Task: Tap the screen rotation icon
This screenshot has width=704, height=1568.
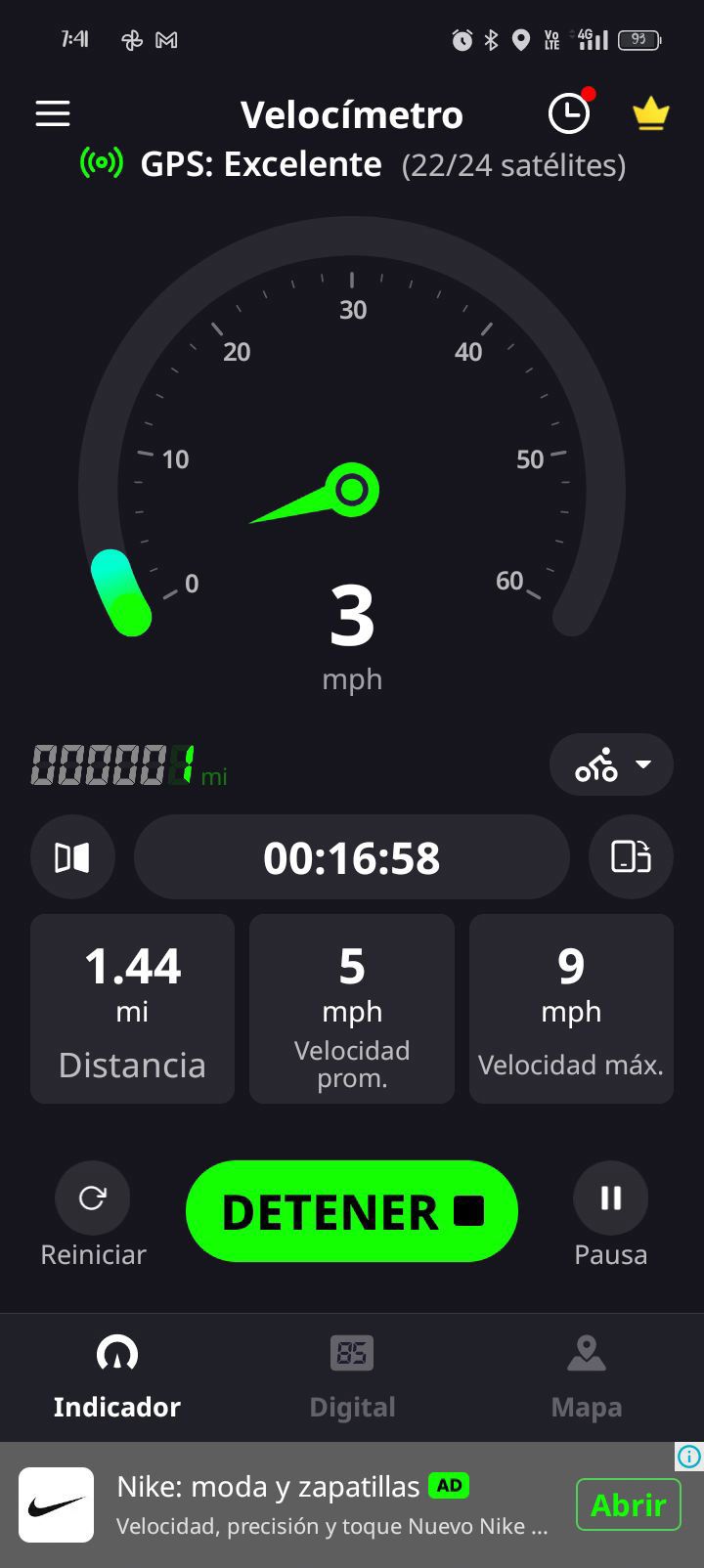Action: point(631,857)
